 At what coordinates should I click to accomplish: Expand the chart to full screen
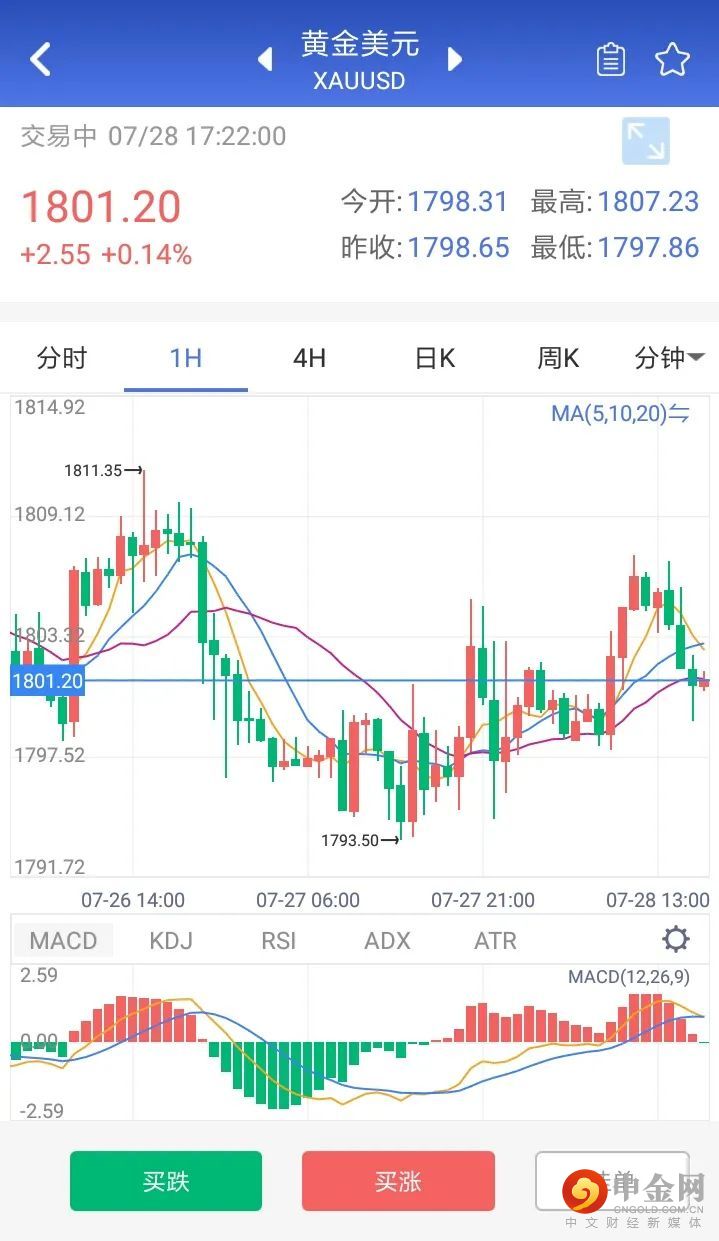pyautogui.click(x=645, y=141)
